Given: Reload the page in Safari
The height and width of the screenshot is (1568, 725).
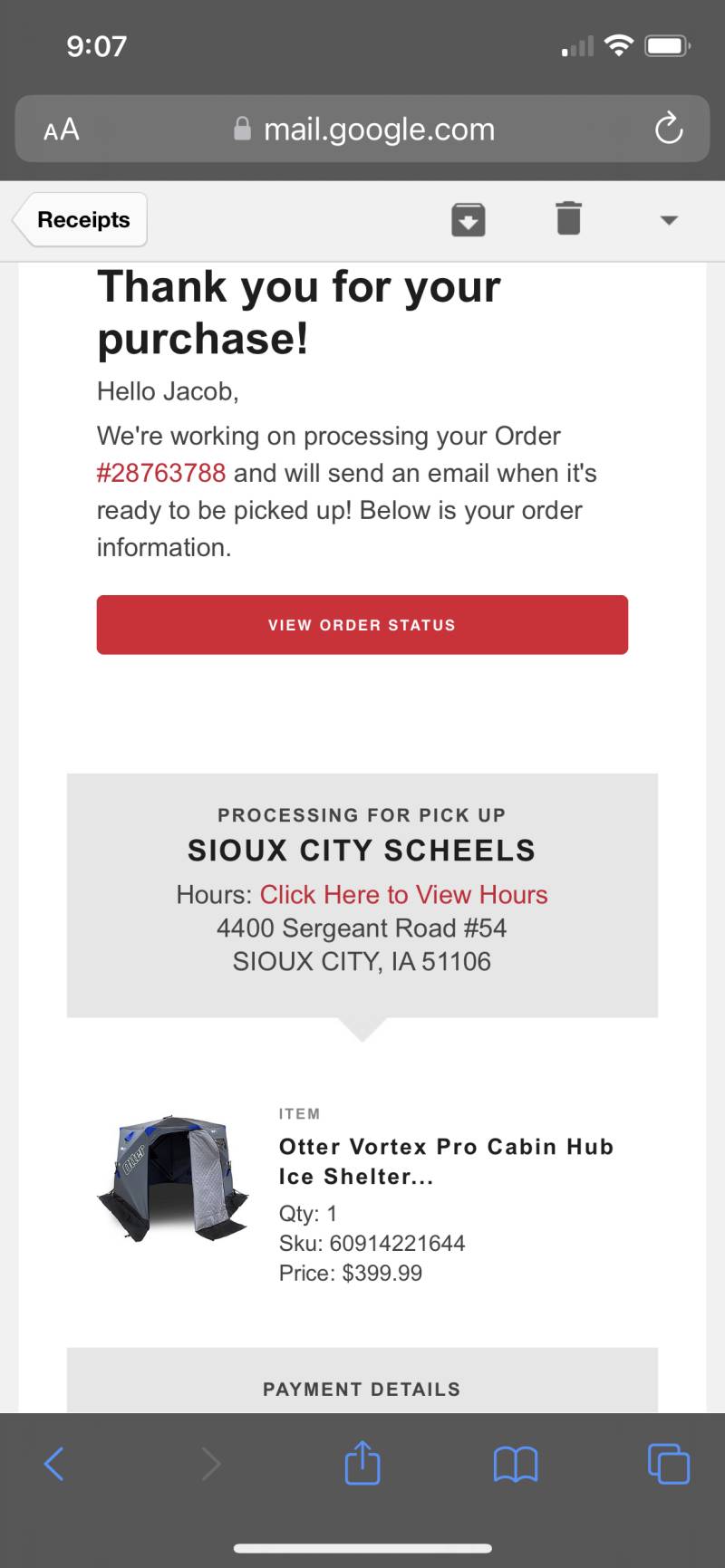Looking at the screenshot, I should pos(669,129).
